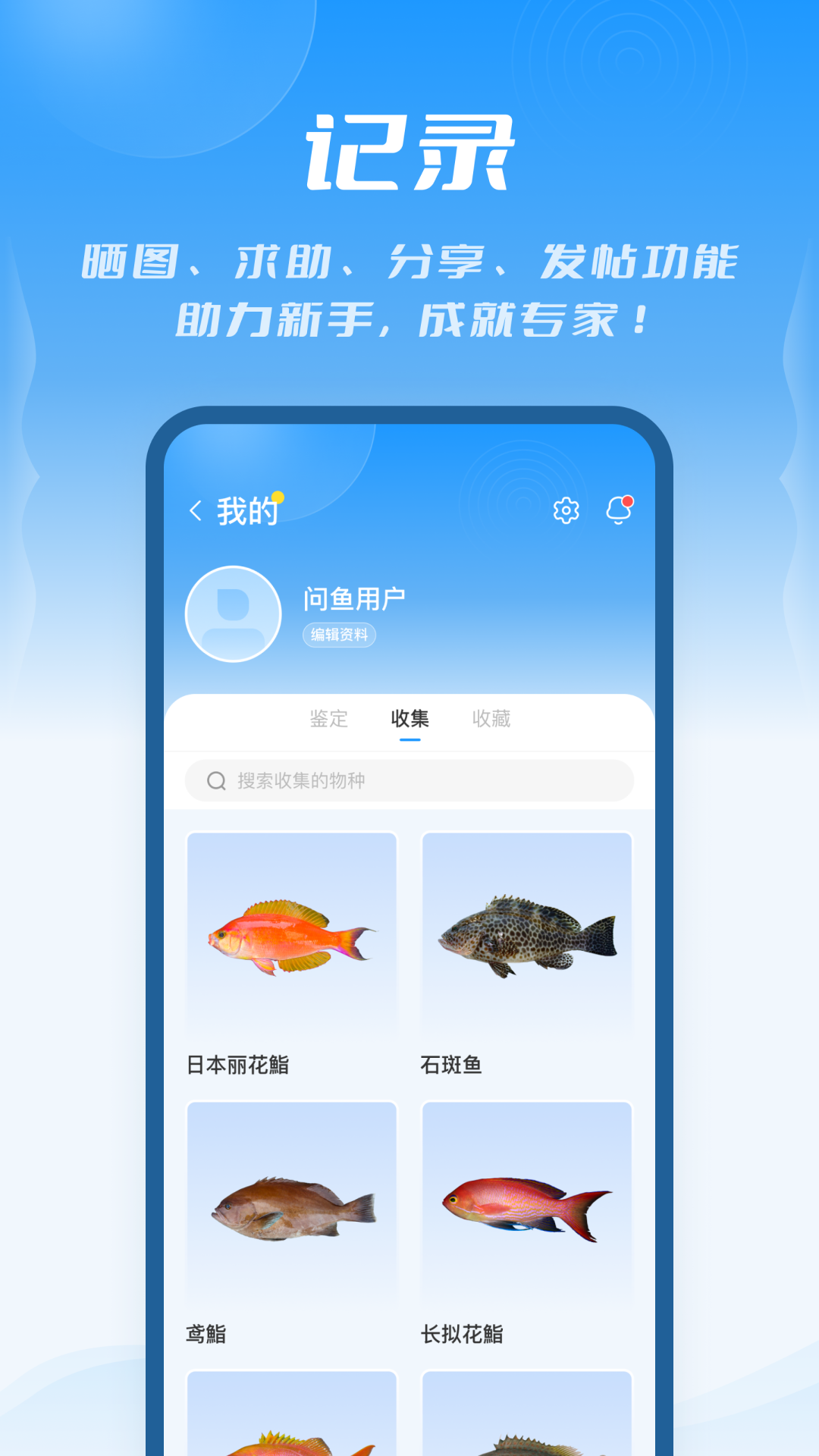Tap the profile placeholder icon in the avatar circle

pos(233,614)
